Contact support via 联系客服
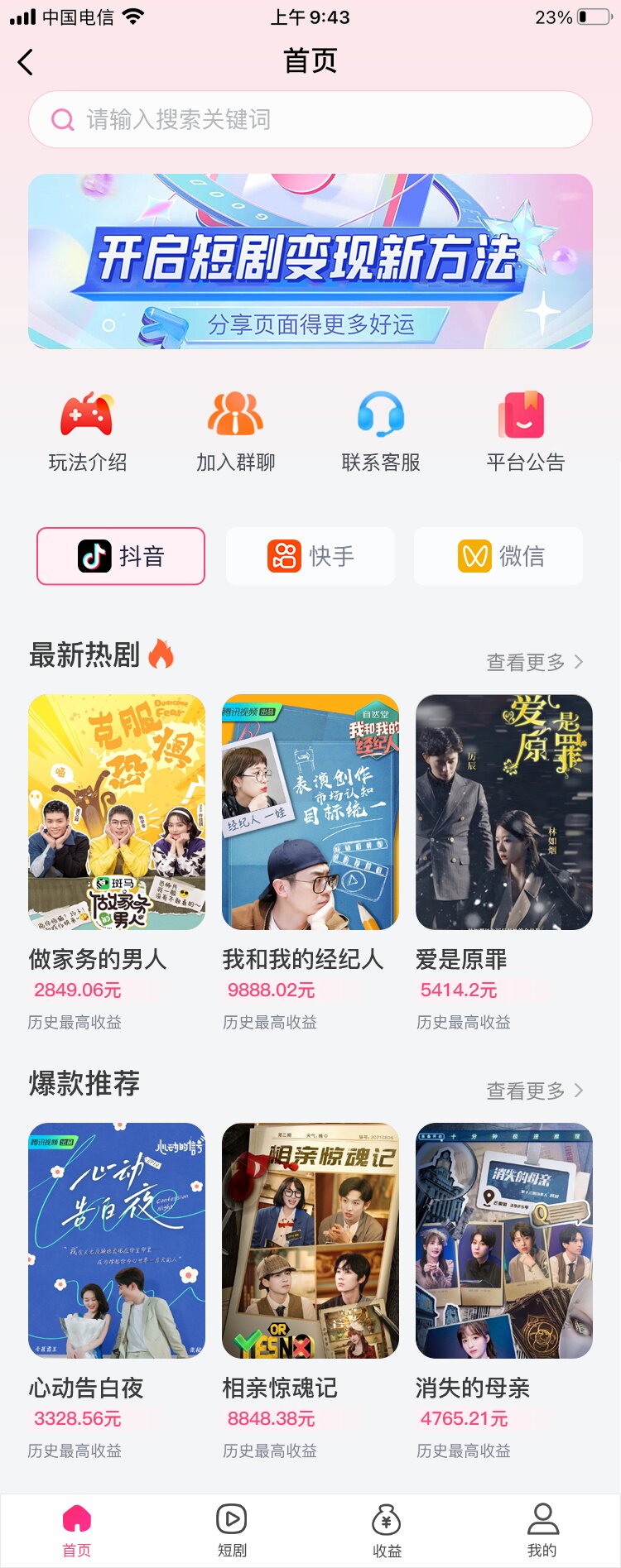 coord(381,431)
